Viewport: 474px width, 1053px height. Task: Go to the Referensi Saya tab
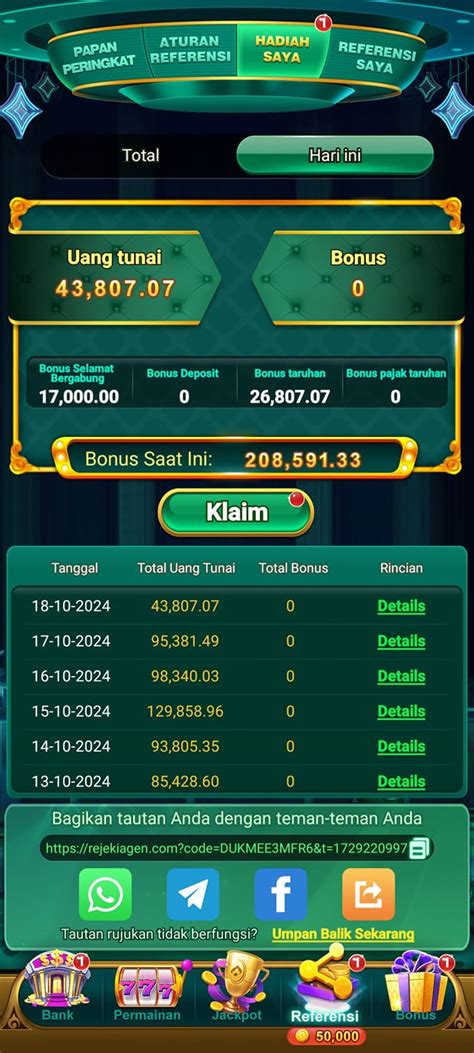[376, 56]
